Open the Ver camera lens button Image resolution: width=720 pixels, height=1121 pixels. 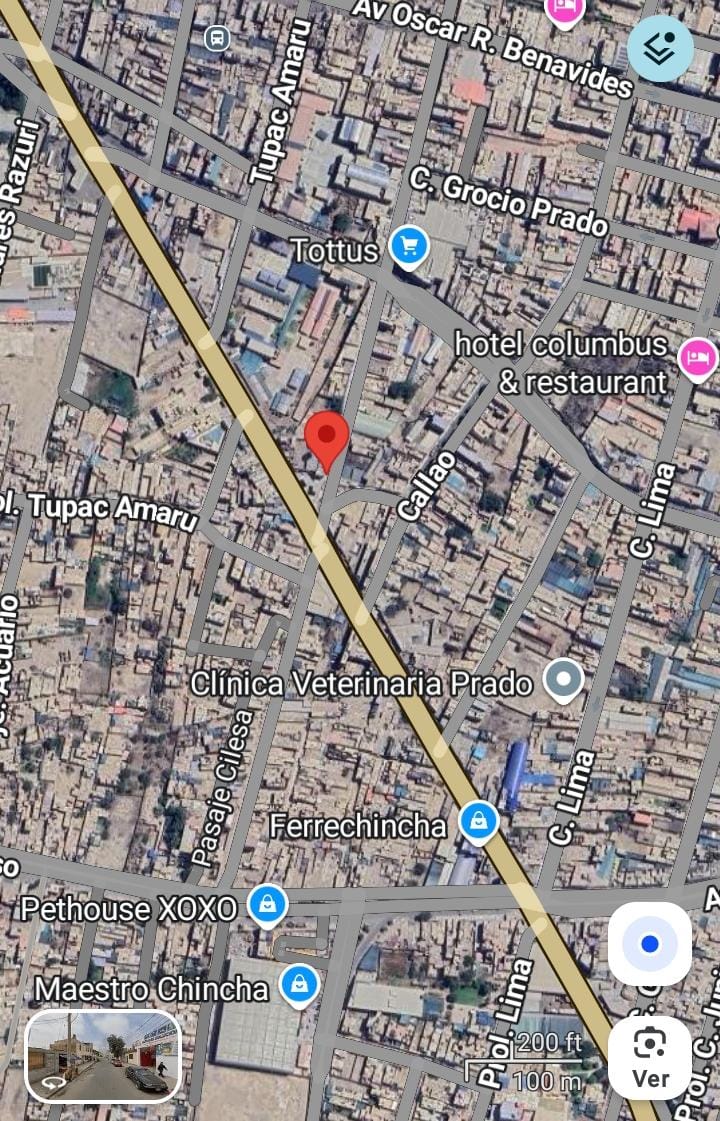(x=650, y=1058)
